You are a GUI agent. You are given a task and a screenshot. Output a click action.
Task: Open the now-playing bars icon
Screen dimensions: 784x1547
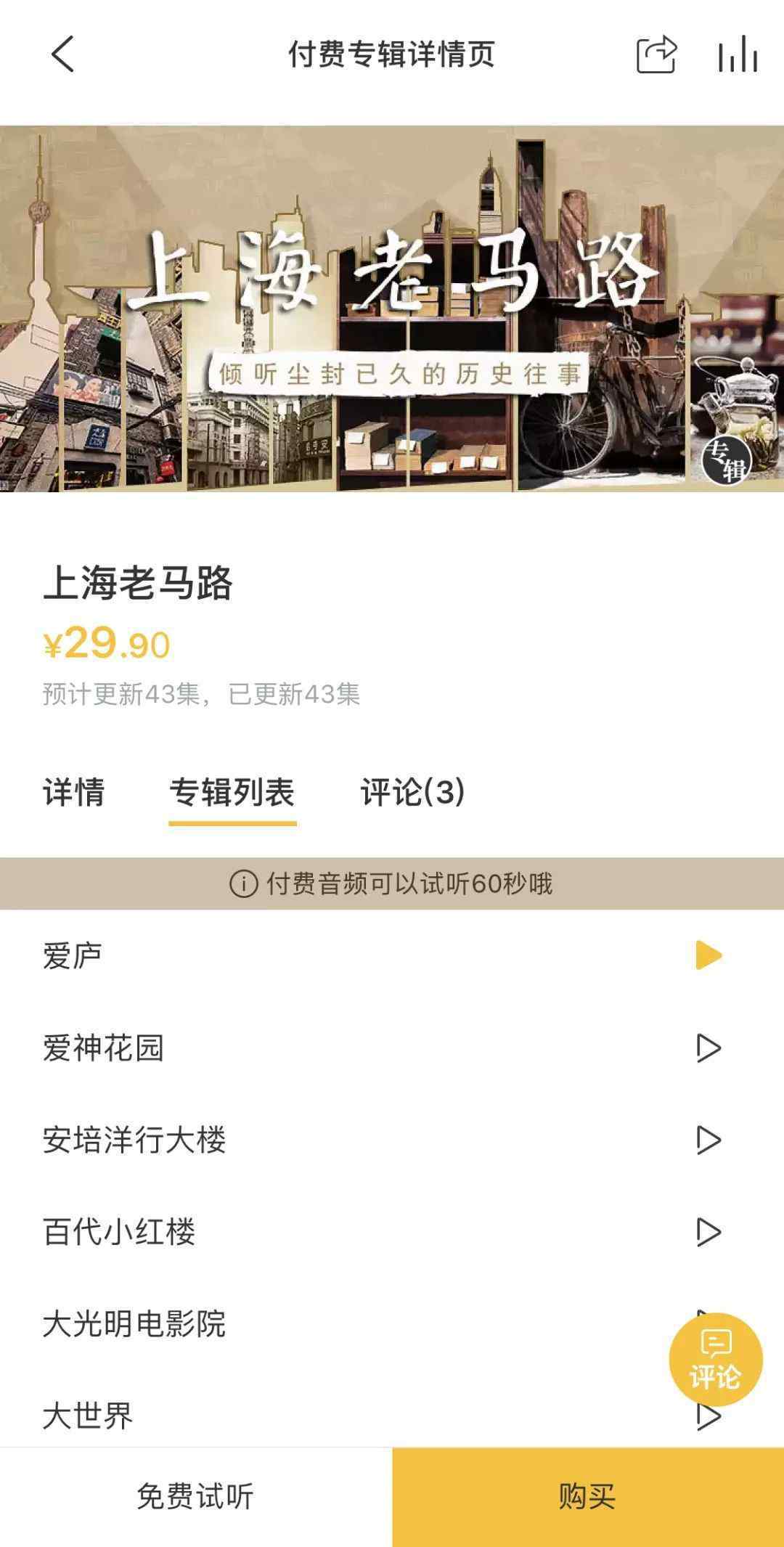point(738,54)
